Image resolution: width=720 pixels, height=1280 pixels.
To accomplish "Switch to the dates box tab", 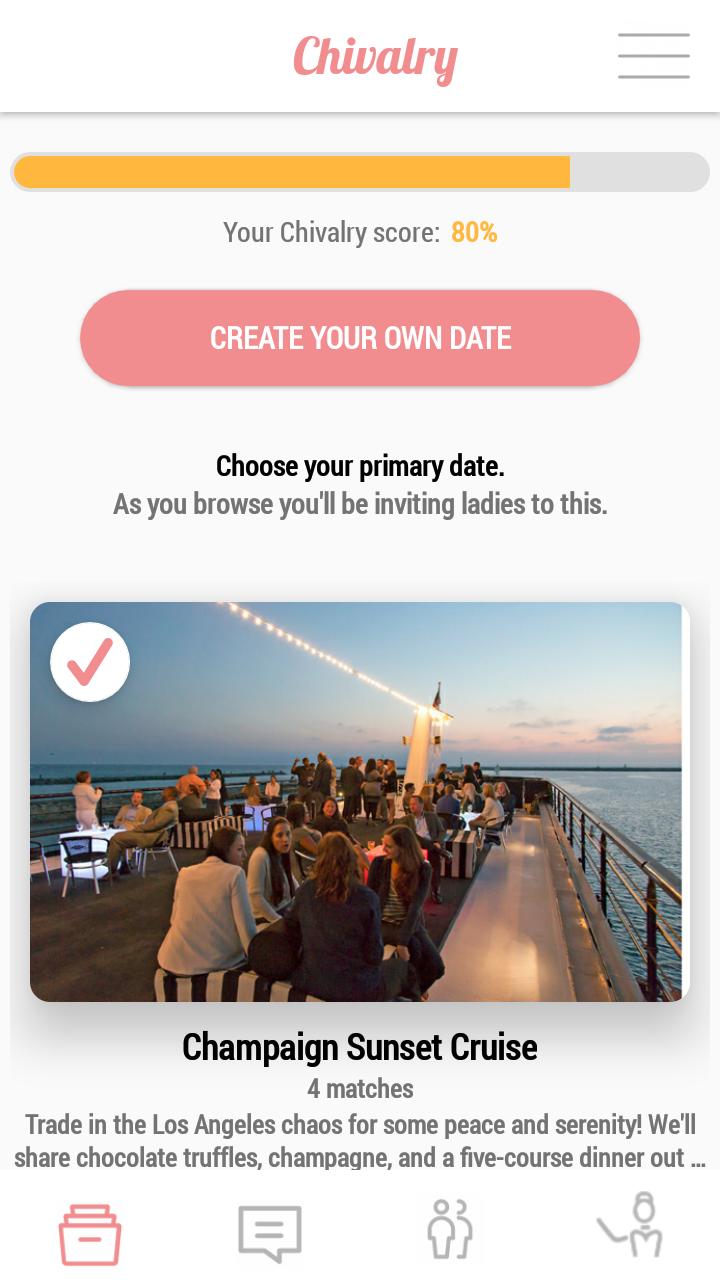I will pyautogui.click(x=90, y=1233).
